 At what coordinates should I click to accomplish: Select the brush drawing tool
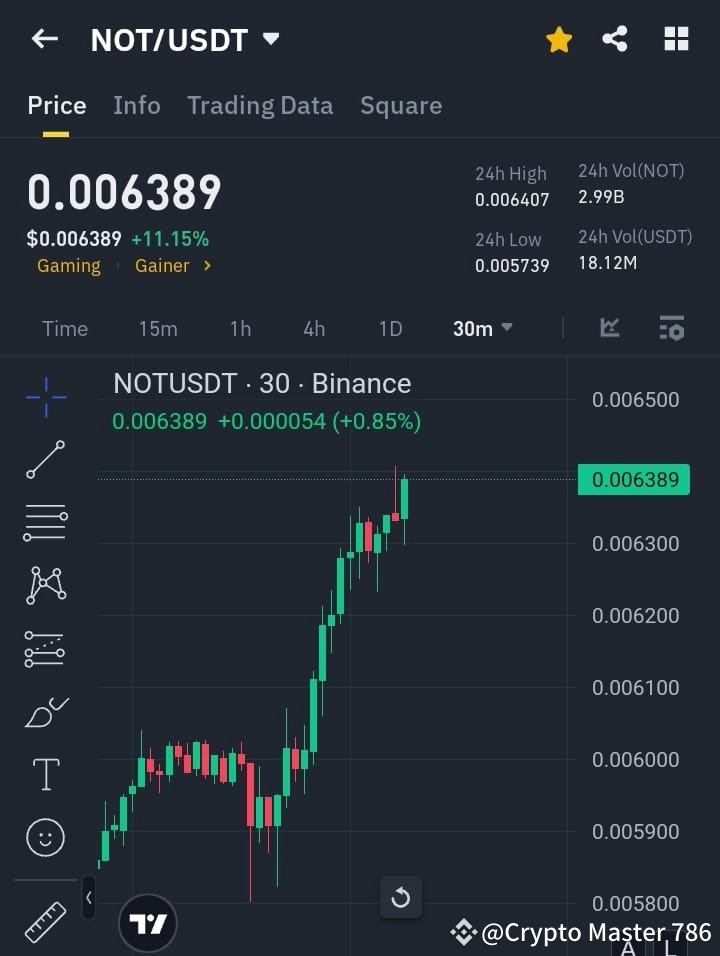[x=45, y=712]
